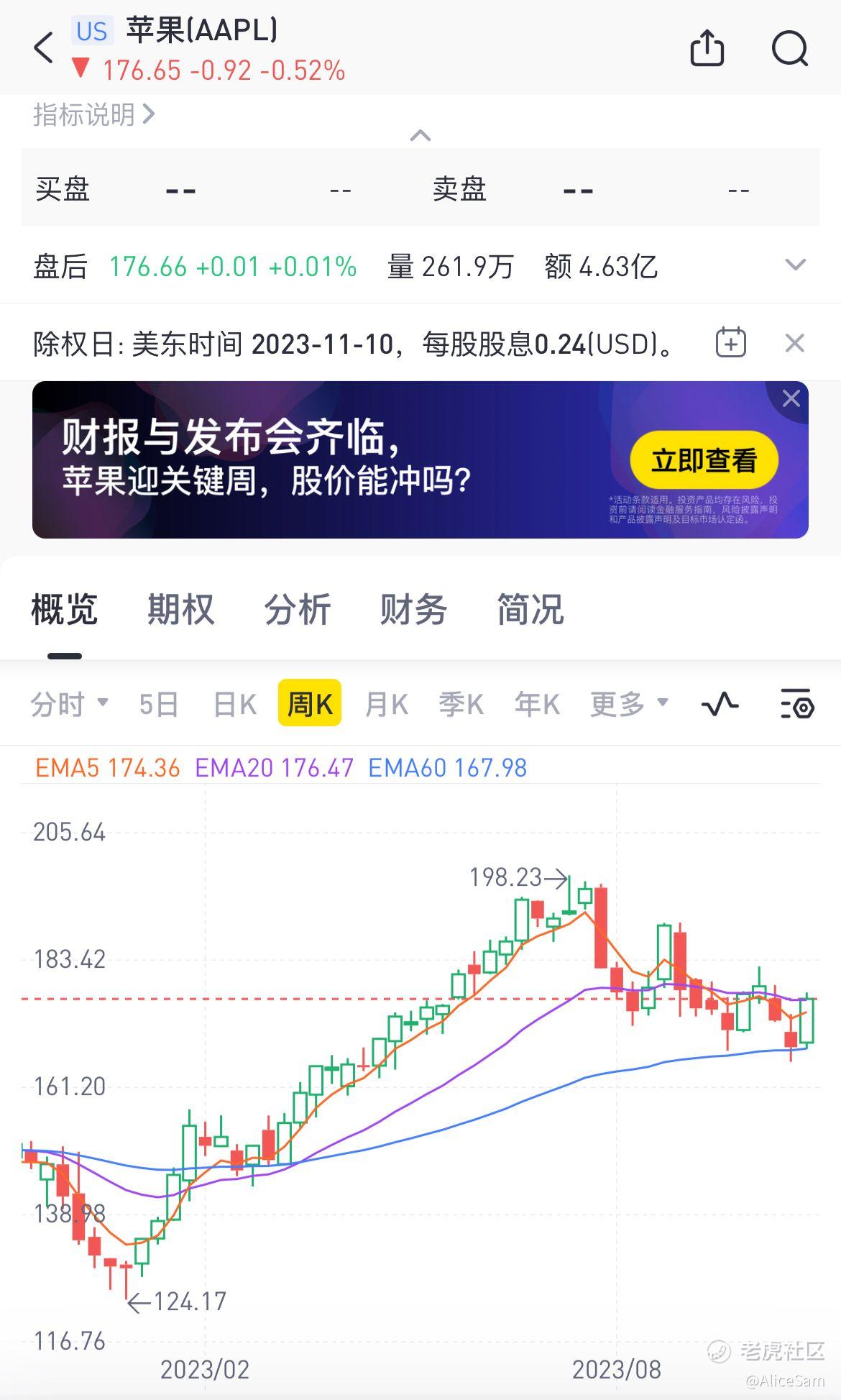Collapse the quote panel with the up chevron

pos(420,135)
